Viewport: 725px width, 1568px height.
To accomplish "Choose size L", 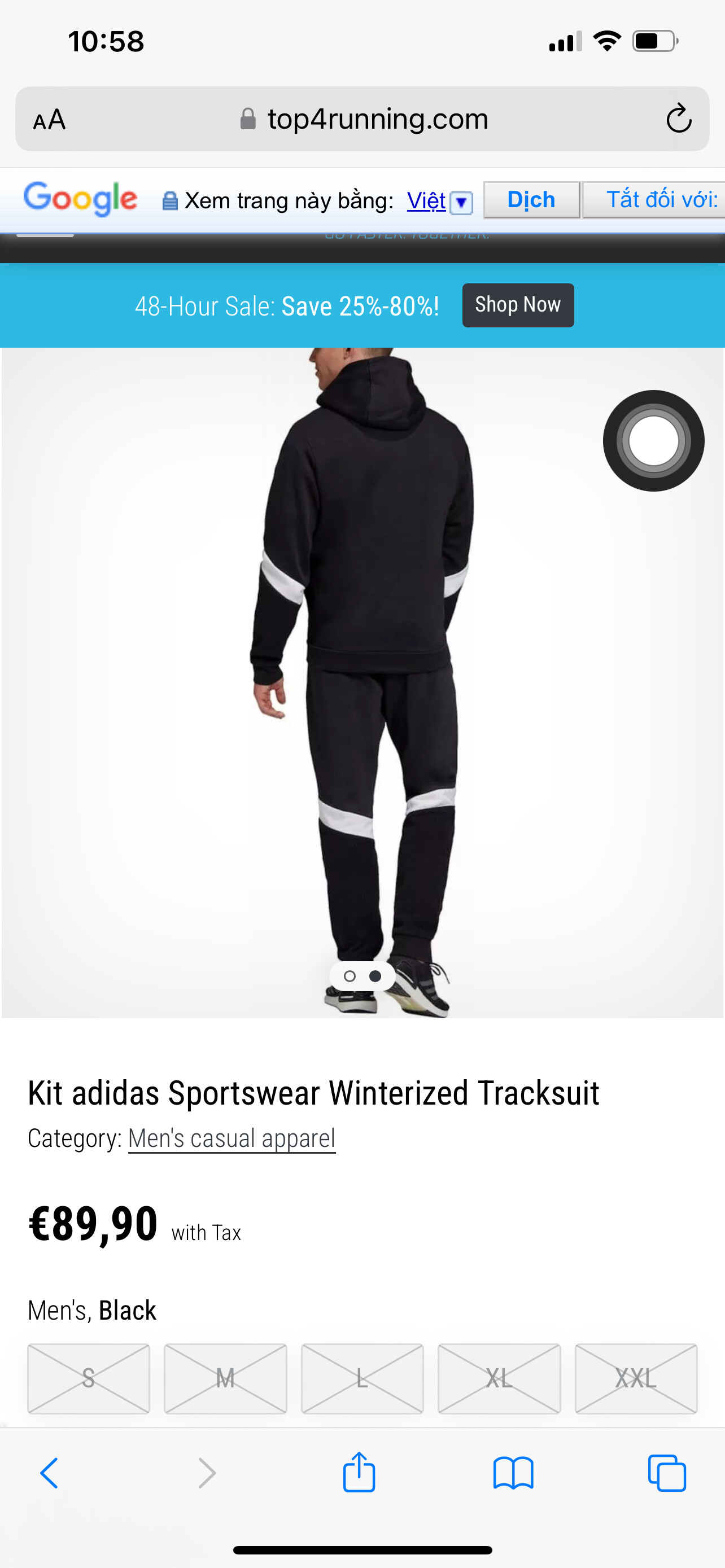I will (x=362, y=1378).
